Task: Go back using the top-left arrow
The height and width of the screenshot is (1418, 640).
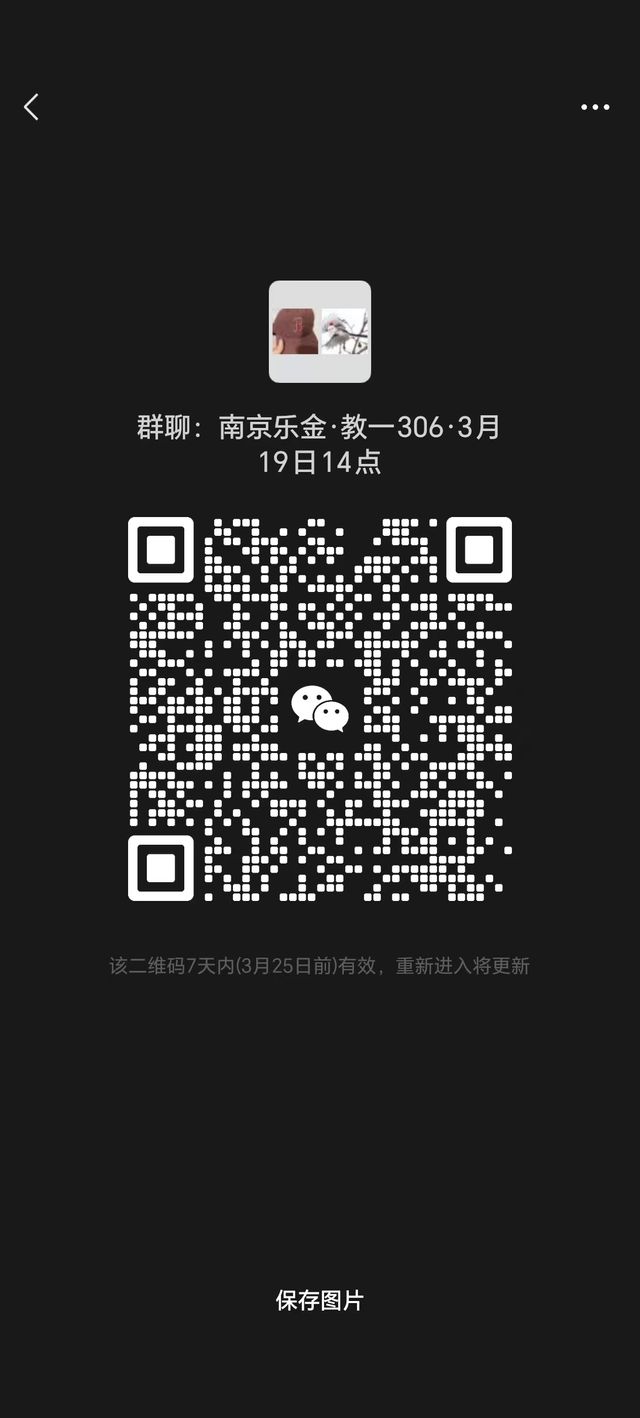Action: point(32,107)
